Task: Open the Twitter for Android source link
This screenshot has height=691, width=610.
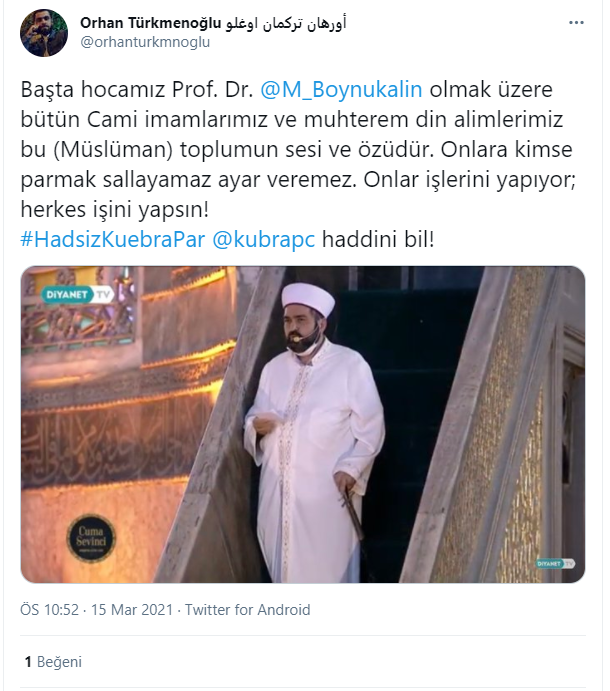Action: coord(247,610)
